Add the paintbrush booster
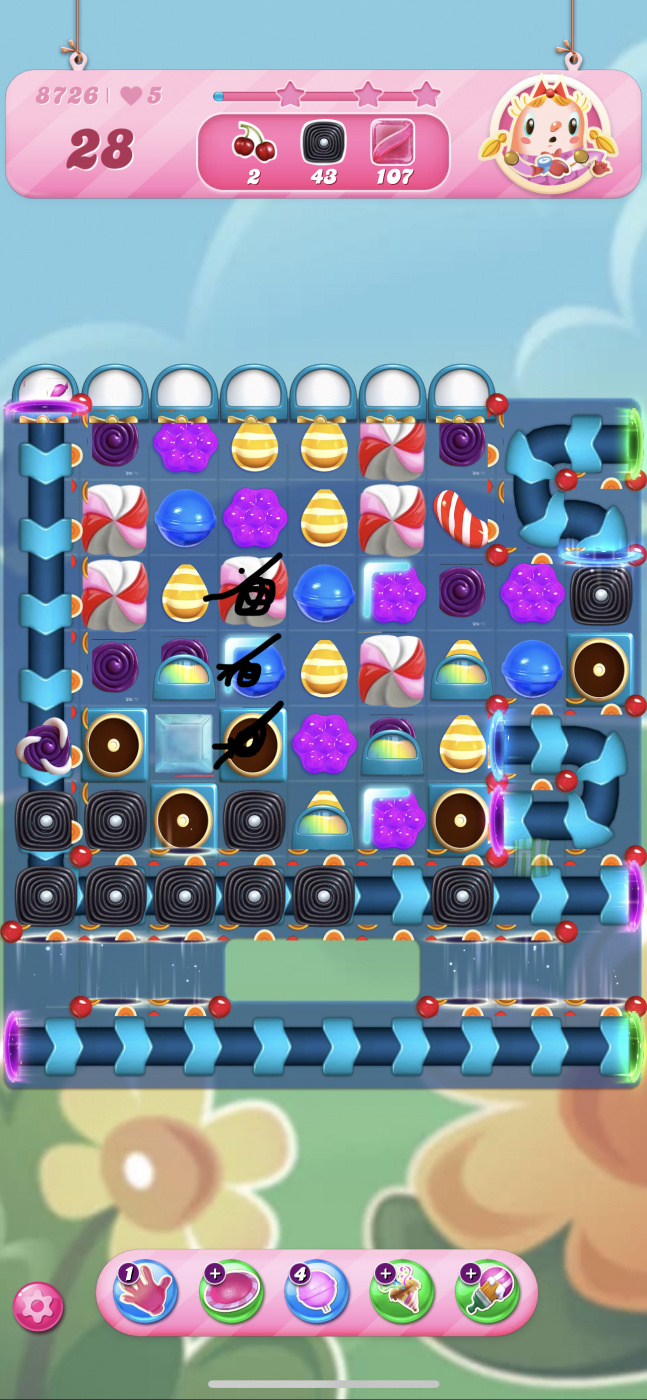The image size is (647, 1400). coord(487,1291)
